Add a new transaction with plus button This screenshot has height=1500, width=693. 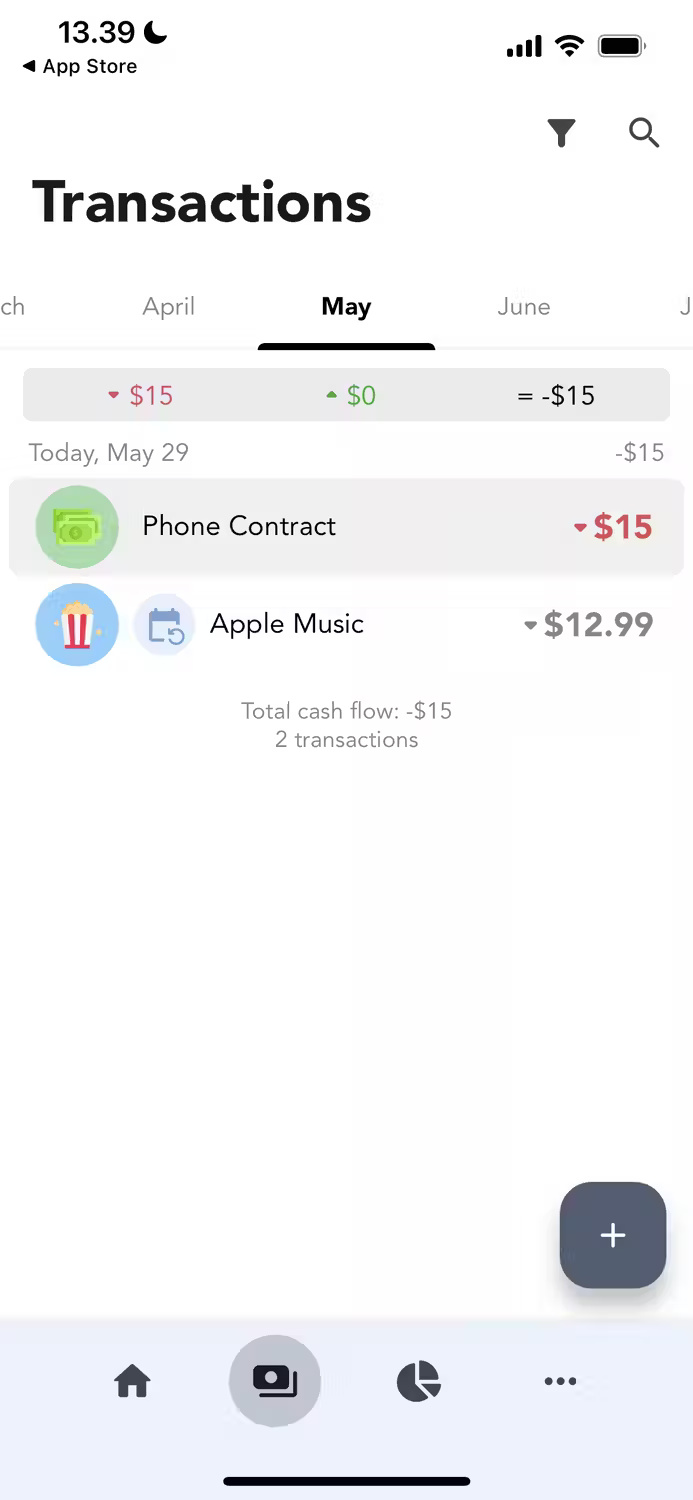tap(612, 1235)
